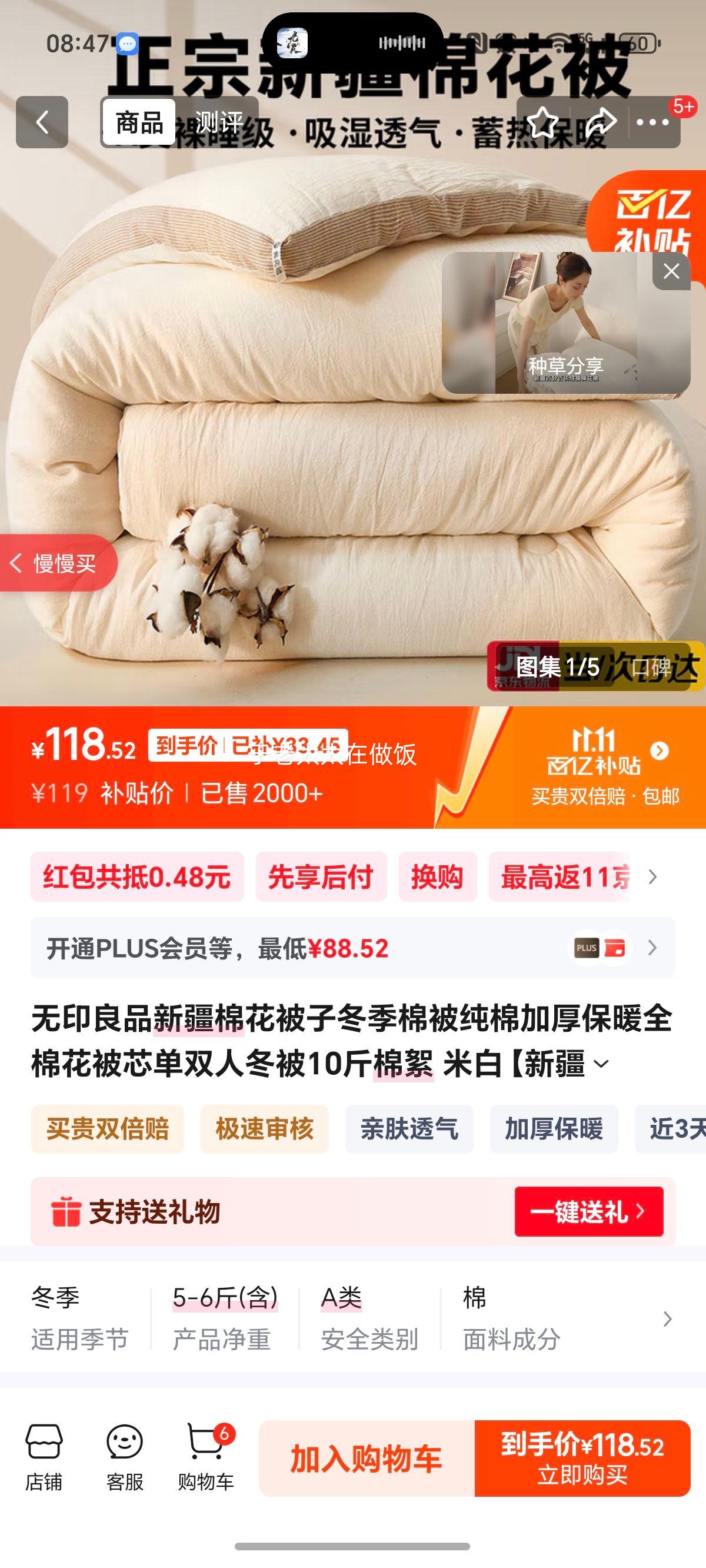
Task: Select the 先享后付 chip
Action: click(x=321, y=877)
